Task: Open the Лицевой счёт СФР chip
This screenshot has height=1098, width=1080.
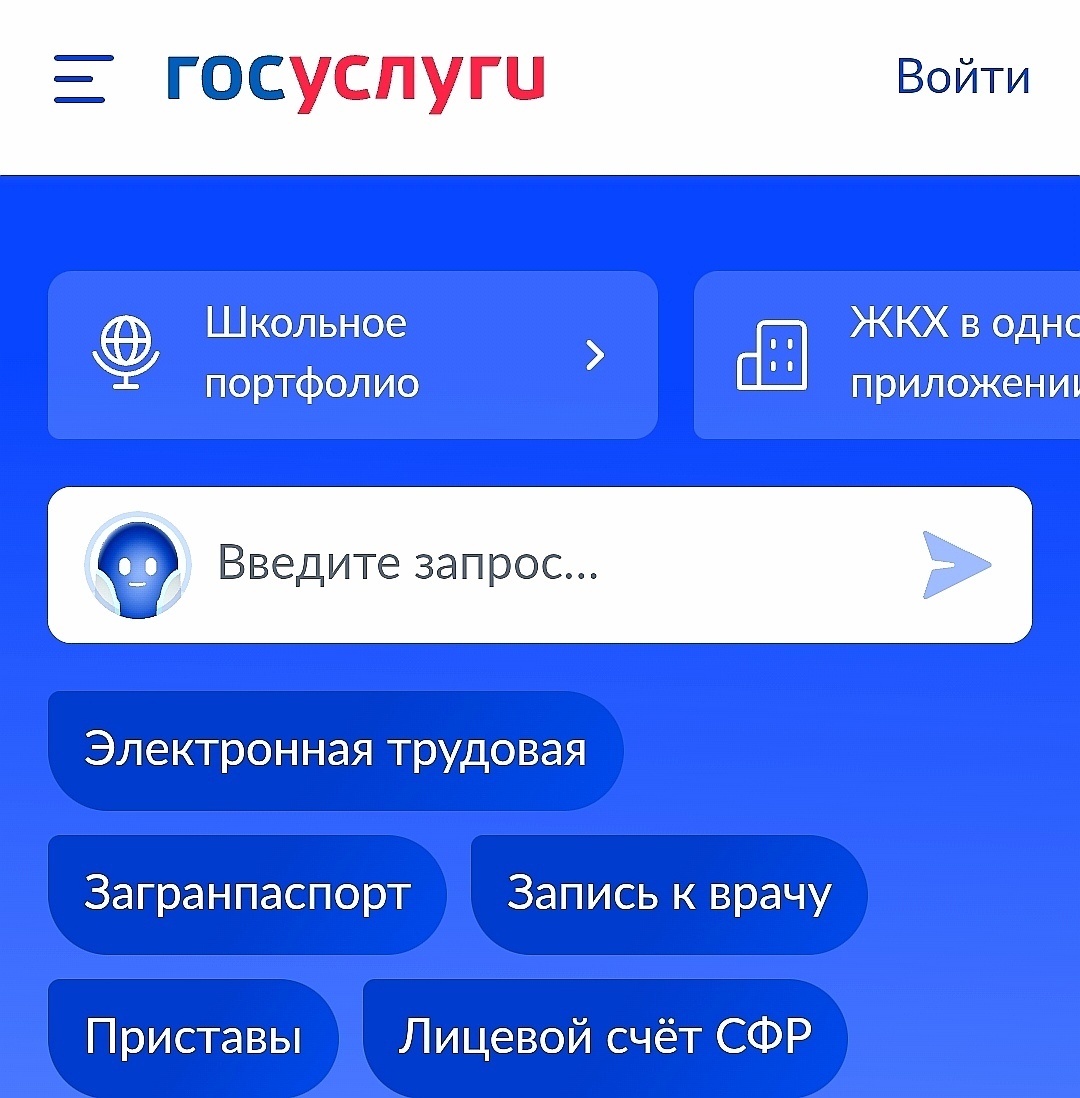Action: 604,1036
